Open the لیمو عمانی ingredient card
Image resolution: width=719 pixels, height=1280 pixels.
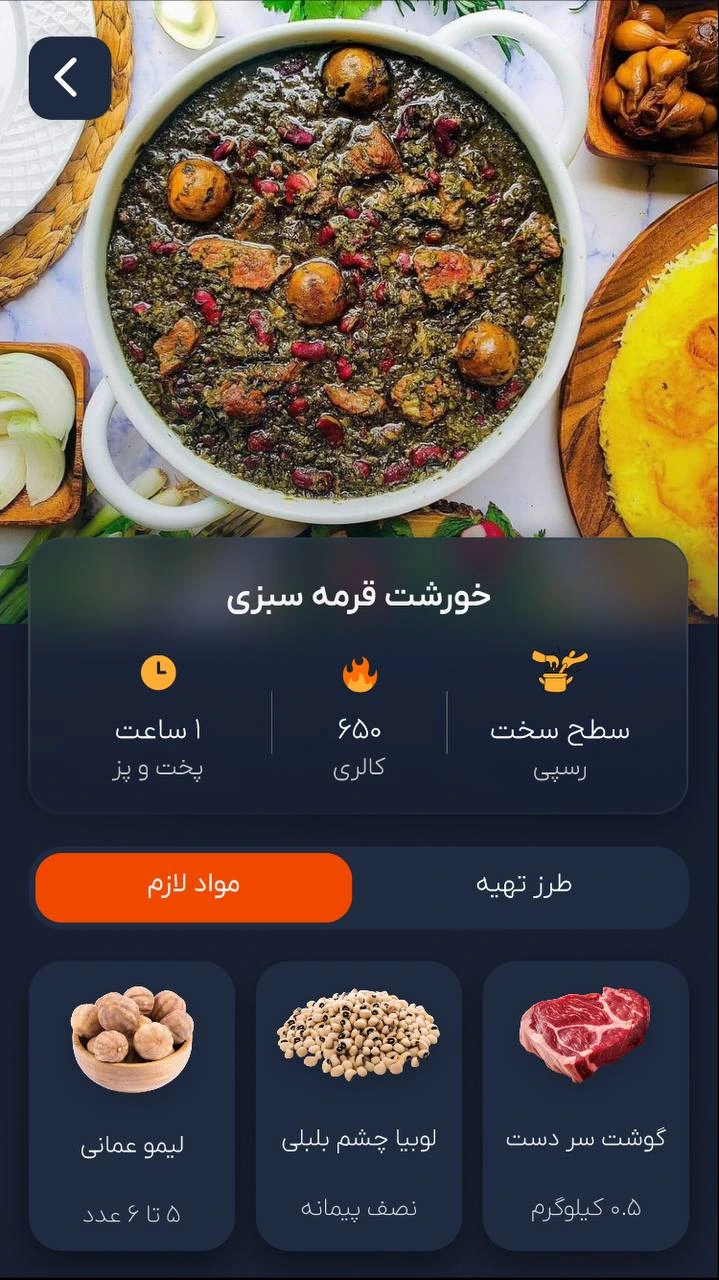click(x=132, y=1105)
